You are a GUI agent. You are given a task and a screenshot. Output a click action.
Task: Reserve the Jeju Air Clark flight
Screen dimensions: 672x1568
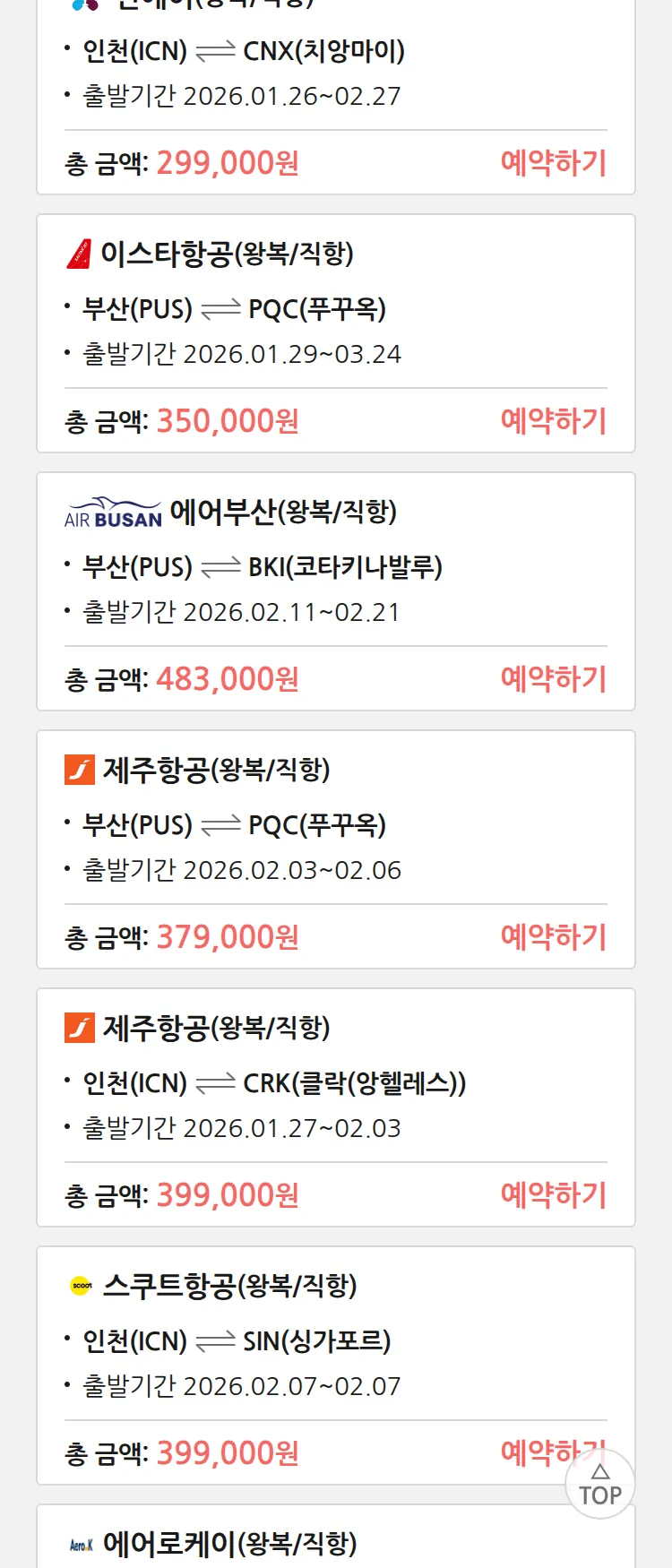point(553,1195)
